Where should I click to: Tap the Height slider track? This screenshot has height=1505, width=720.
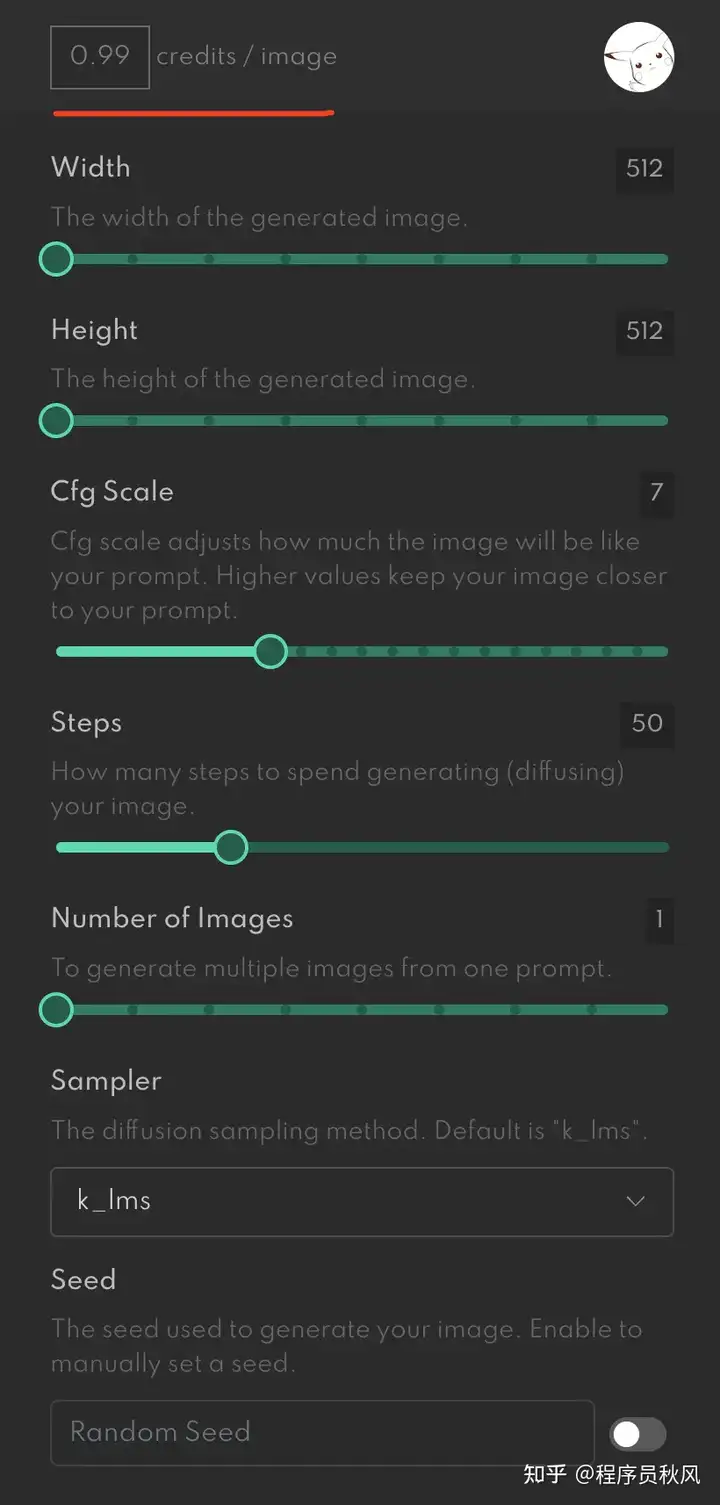coord(360,421)
